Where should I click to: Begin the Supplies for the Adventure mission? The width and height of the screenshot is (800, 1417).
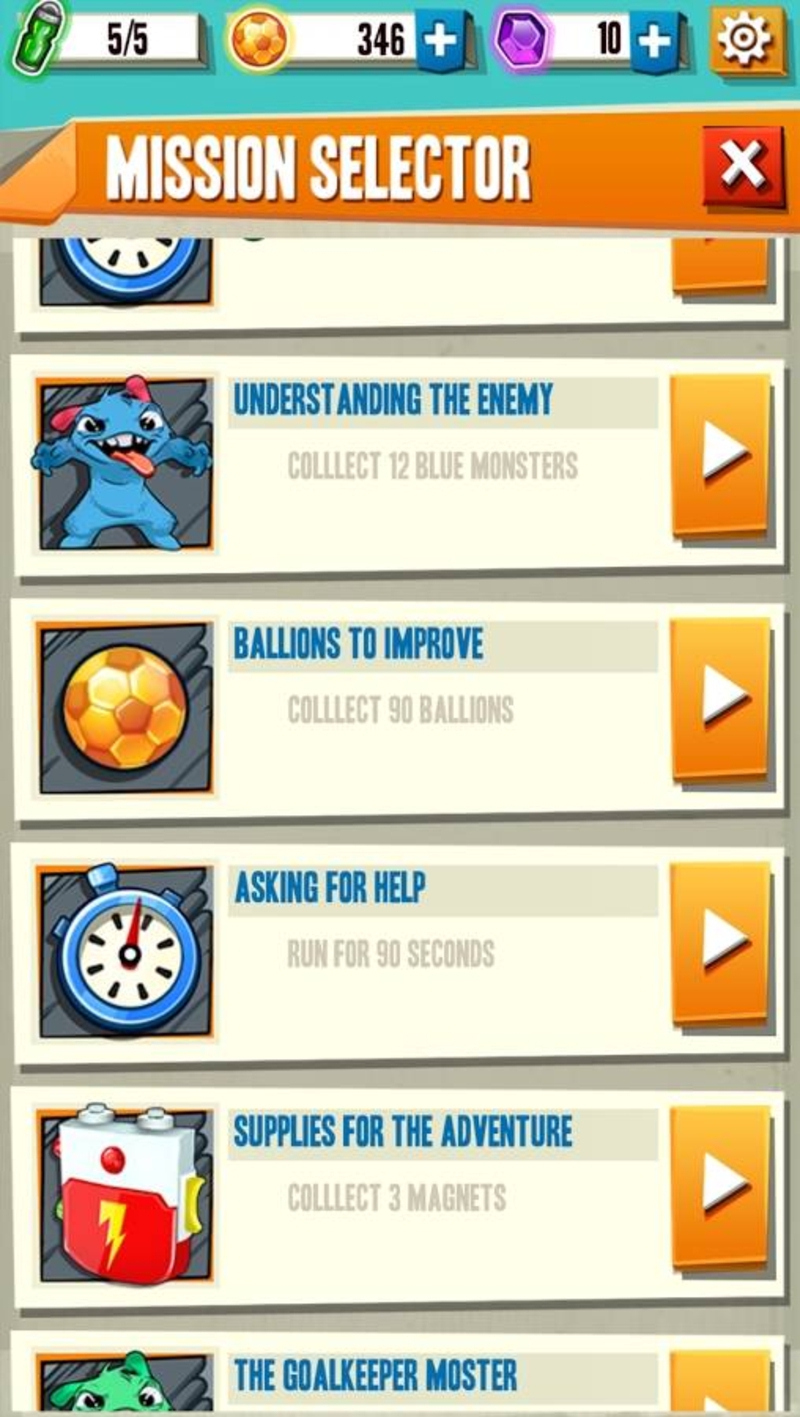(722, 1184)
